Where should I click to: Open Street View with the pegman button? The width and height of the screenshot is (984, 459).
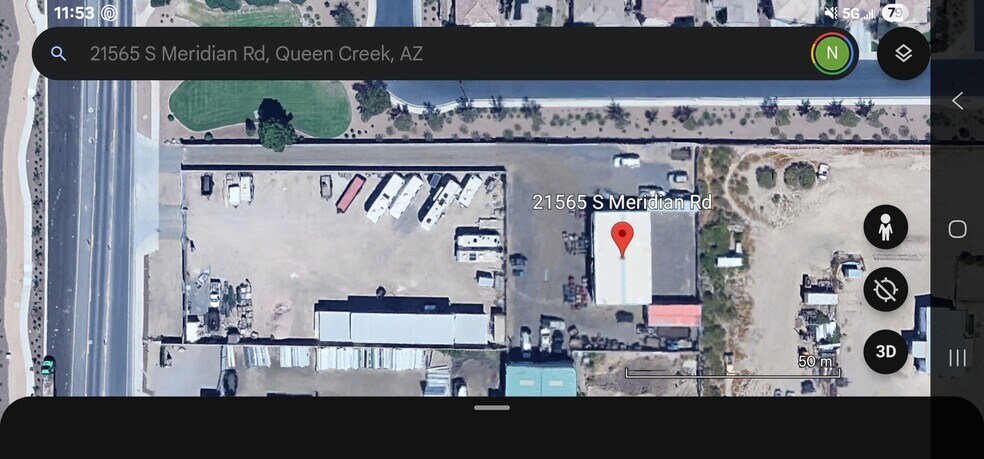pos(885,227)
